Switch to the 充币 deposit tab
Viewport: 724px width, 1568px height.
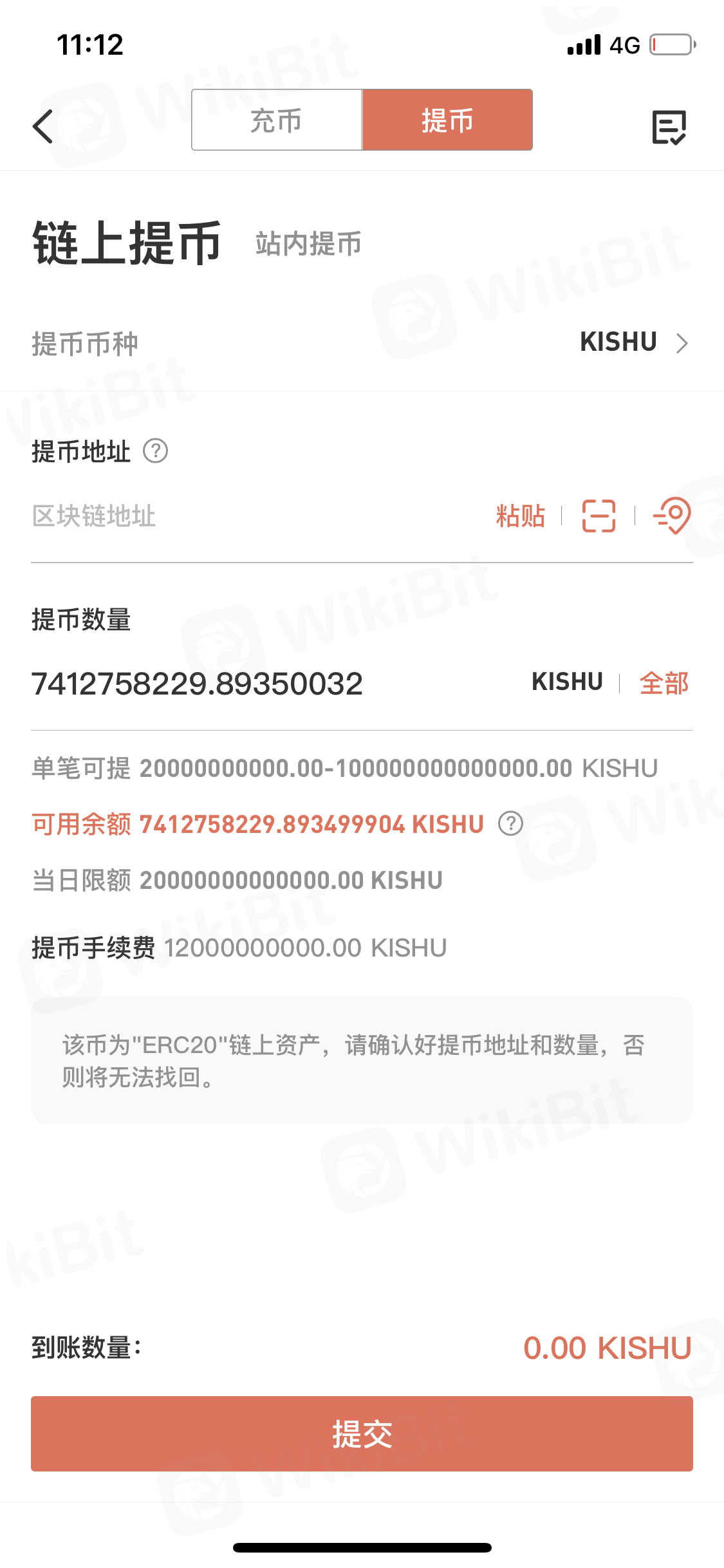(x=277, y=120)
